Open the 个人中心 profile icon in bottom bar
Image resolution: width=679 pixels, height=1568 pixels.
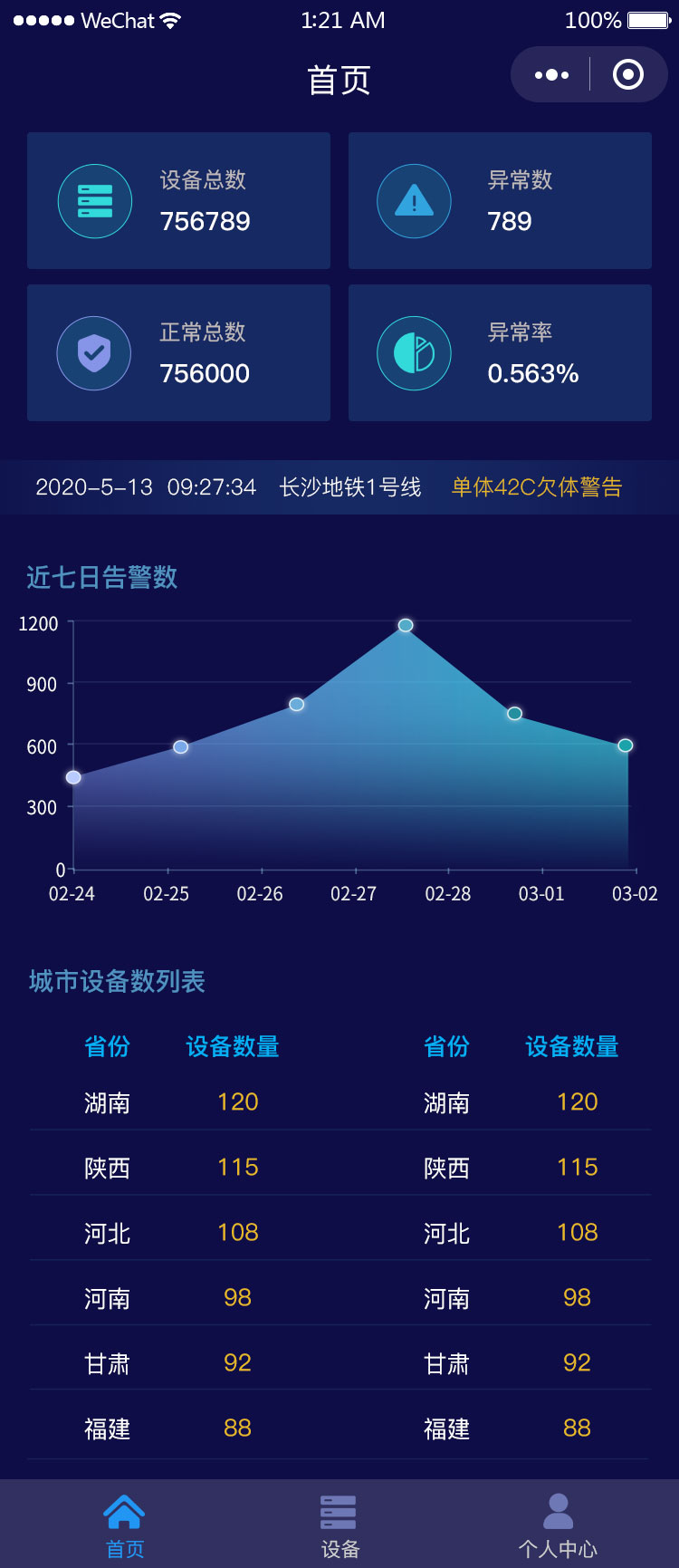[558, 1508]
